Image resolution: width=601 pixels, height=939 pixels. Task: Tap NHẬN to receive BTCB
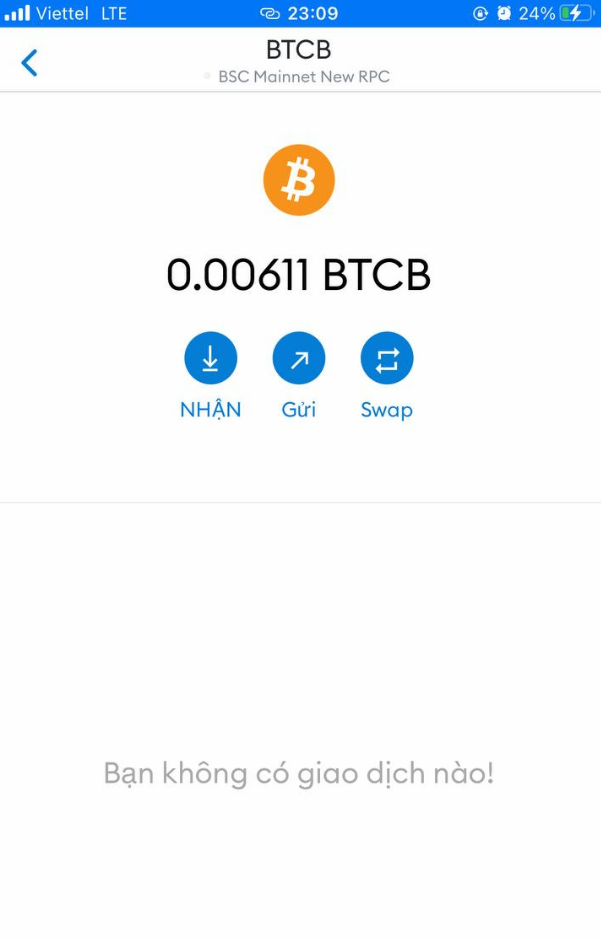coord(210,359)
